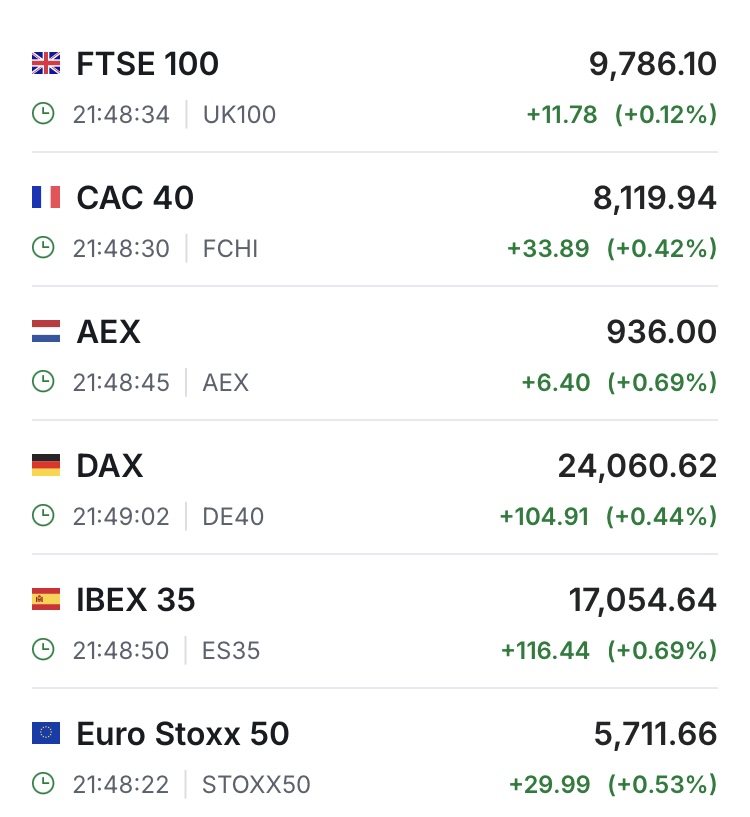Select the AEX index row
Viewport: 750px width, 817px height.
pos(109,333)
